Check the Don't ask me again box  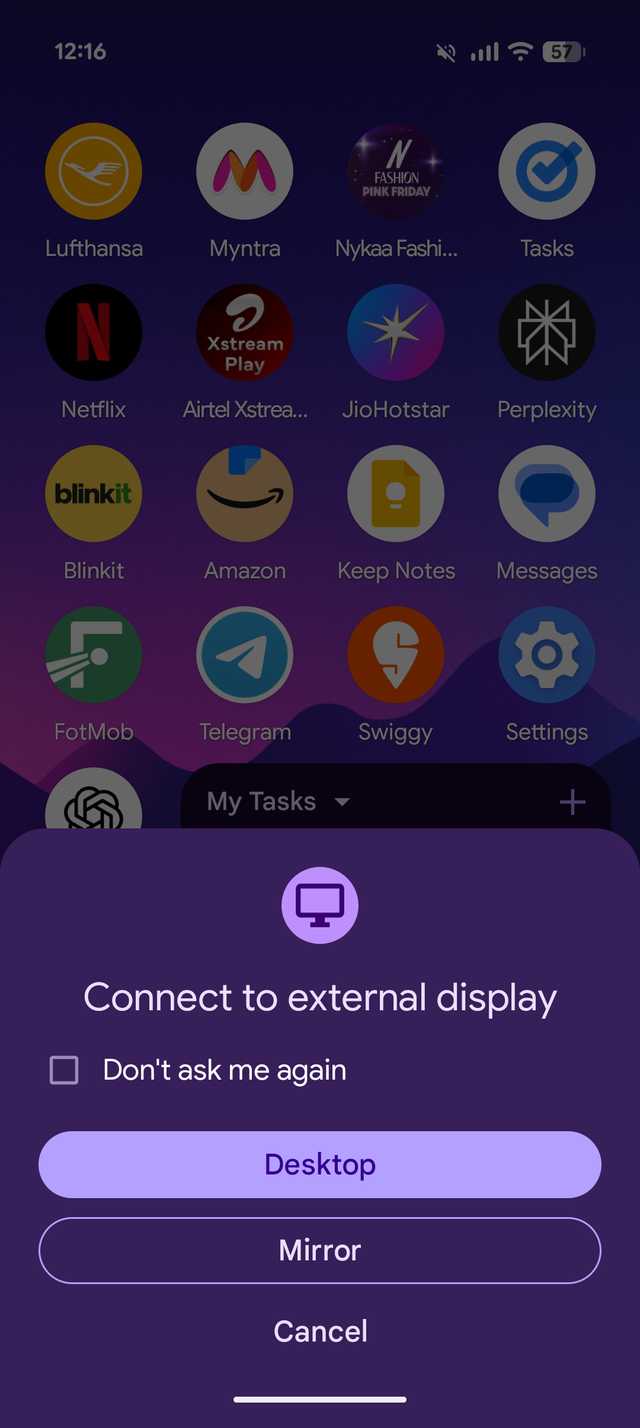point(64,1071)
